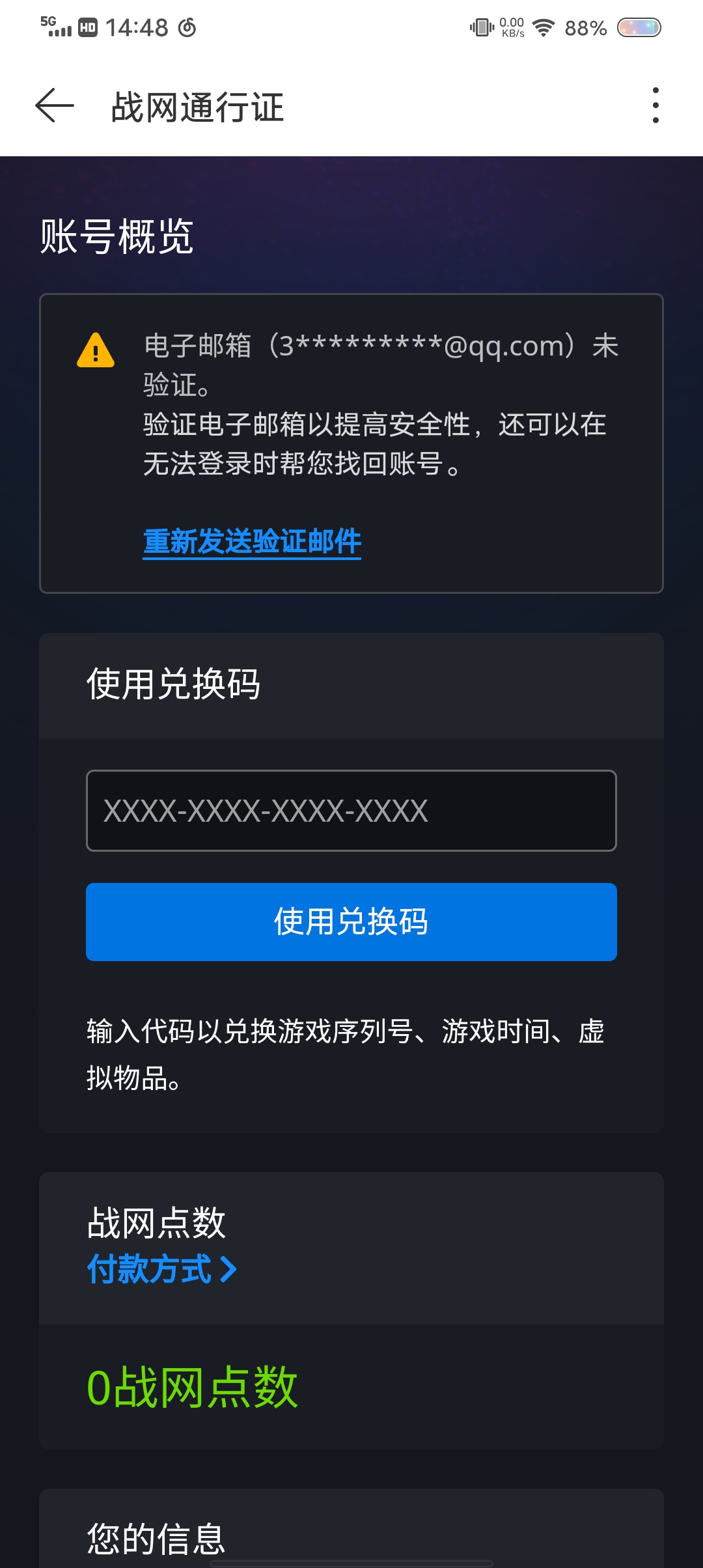Tap 重新发送验证邮件 link
This screenshot has width=703, height=1568.
[x=252, y=542]
